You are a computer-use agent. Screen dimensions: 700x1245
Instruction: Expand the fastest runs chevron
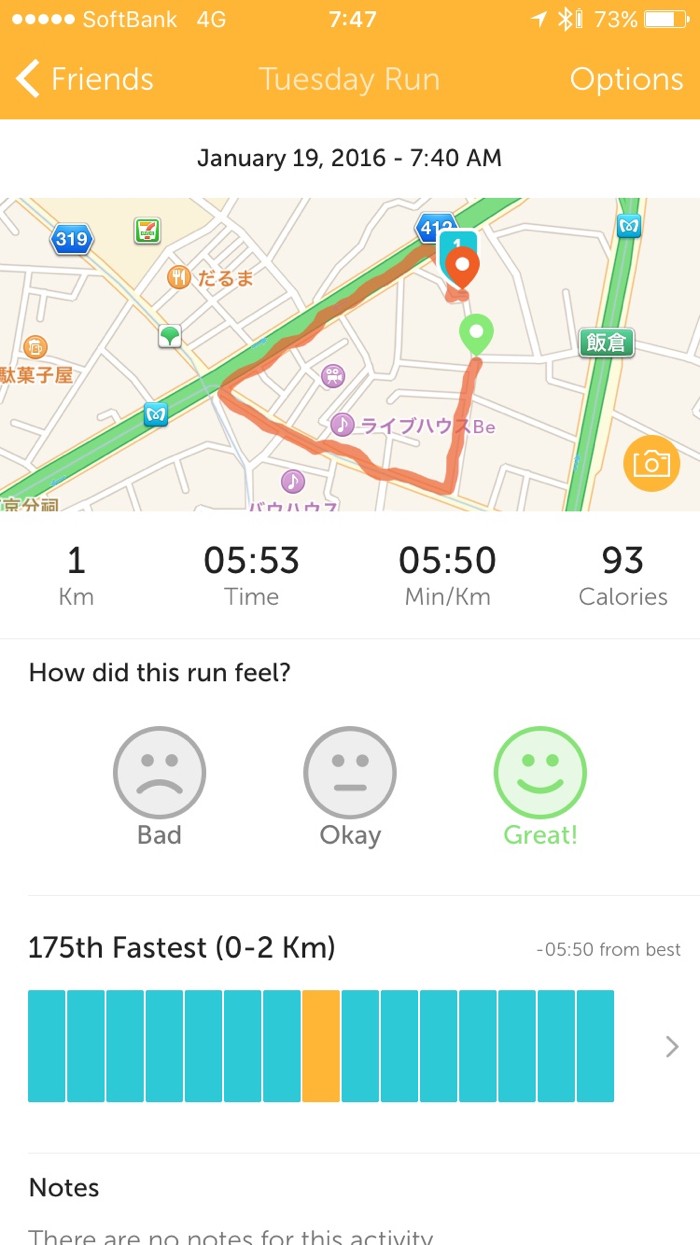coord(672,1047)
